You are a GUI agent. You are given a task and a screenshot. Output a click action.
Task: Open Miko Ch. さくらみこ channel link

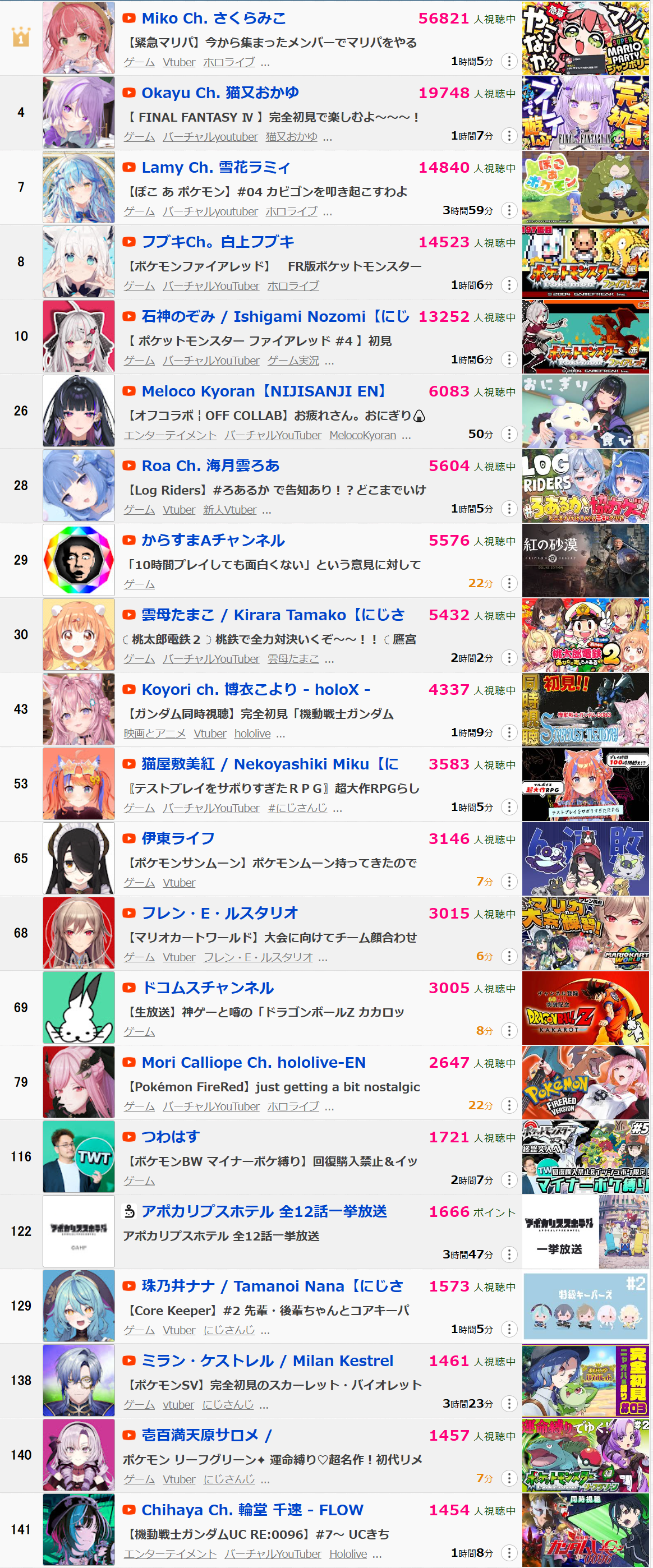[x=213, y=19]
